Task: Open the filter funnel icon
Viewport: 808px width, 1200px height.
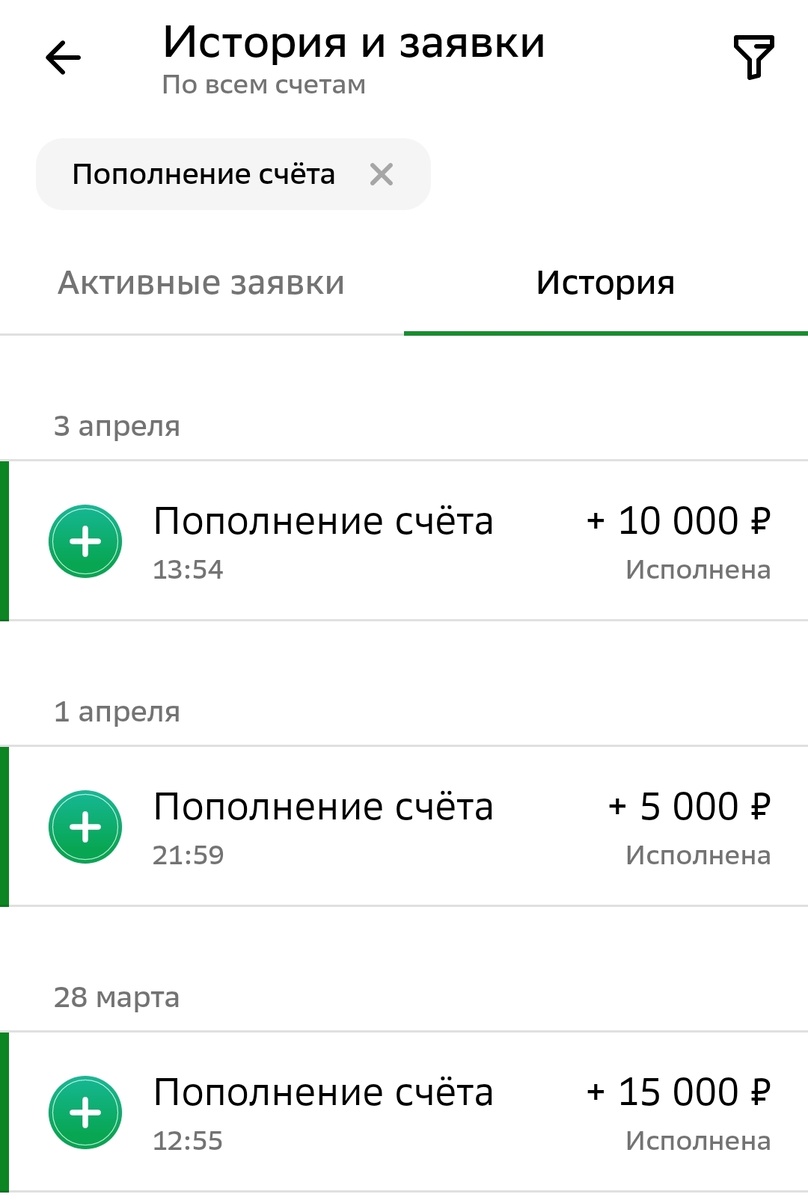Action: tap(754, 58)
